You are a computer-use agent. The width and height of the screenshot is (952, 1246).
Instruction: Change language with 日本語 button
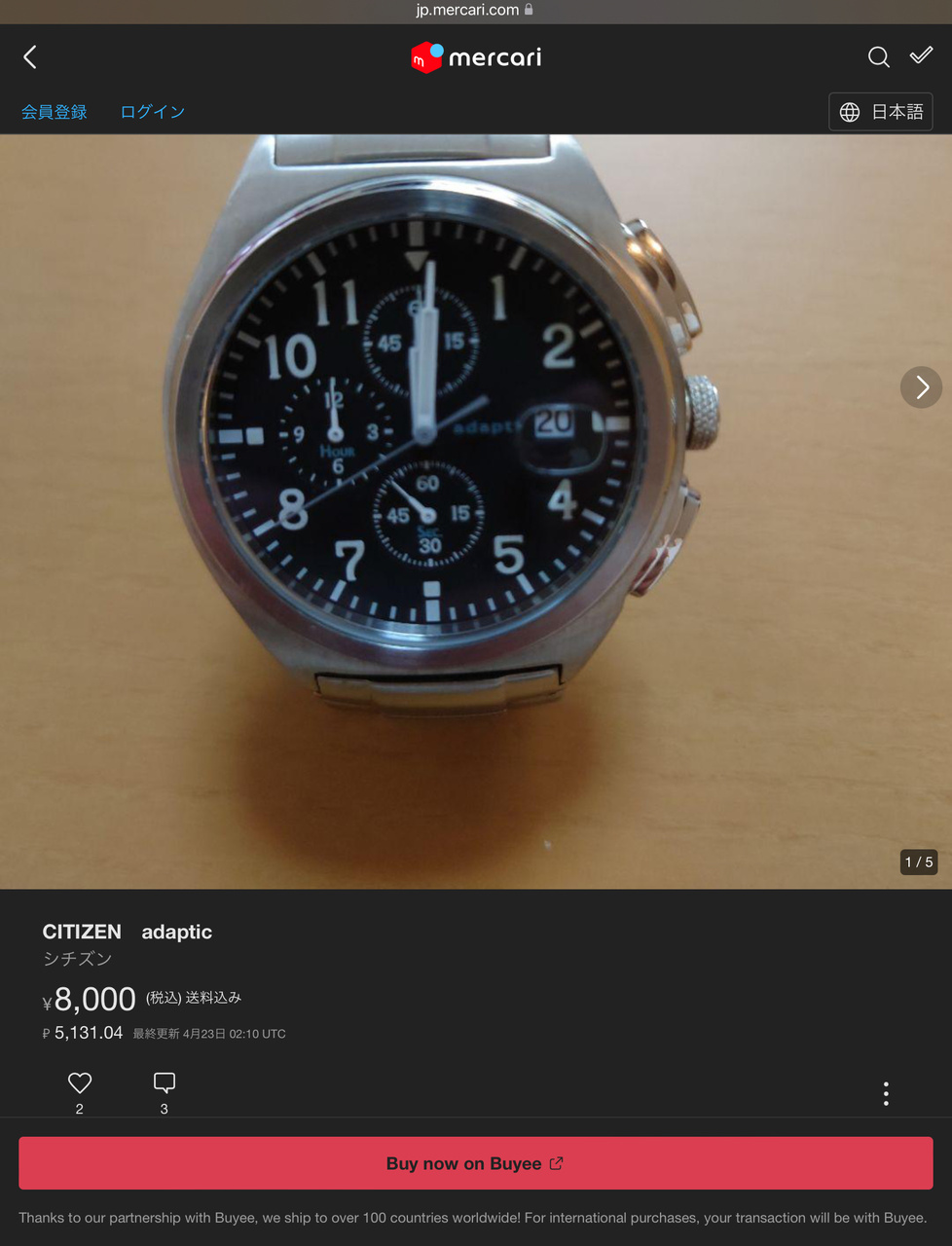(x=881, y=112)
